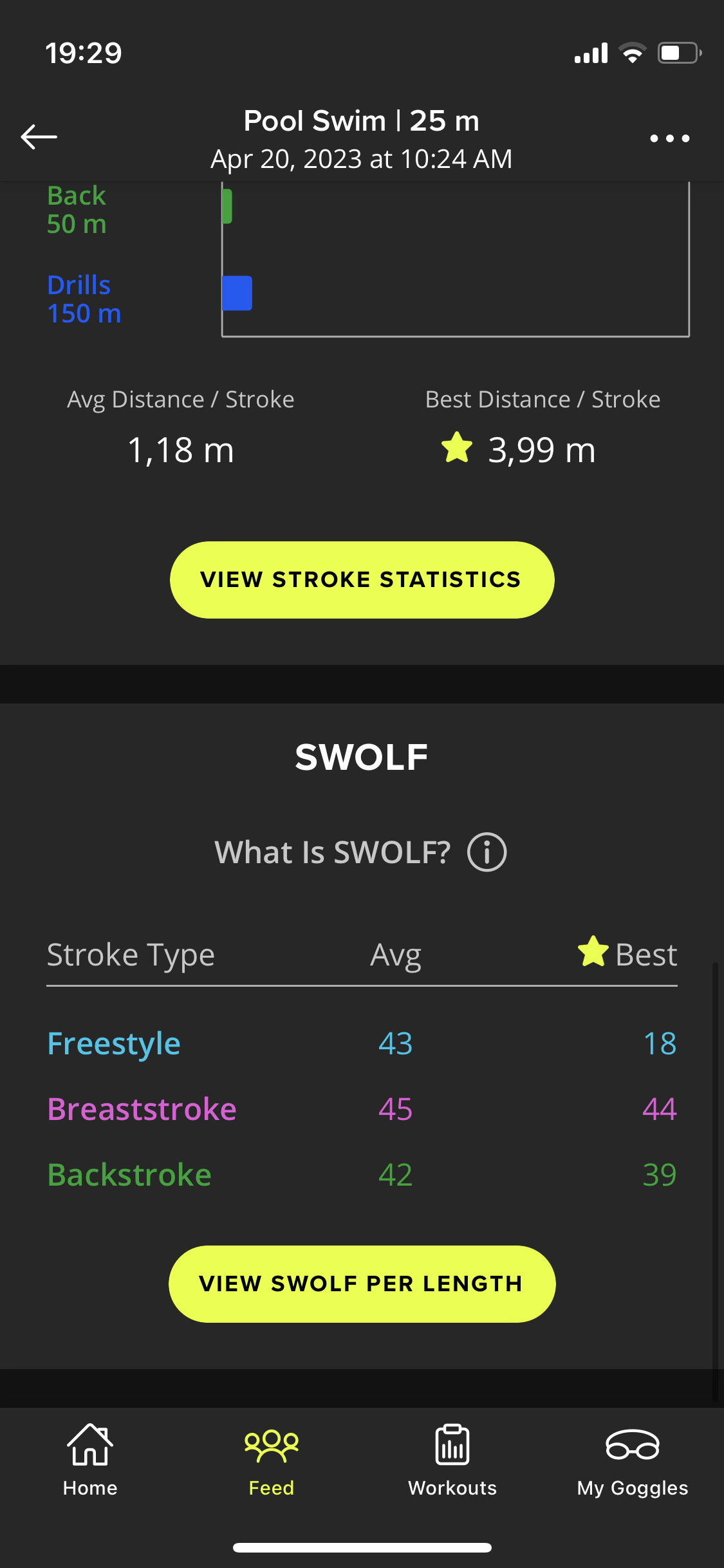Select the My Goggles tab

[x=633, y=1461]
